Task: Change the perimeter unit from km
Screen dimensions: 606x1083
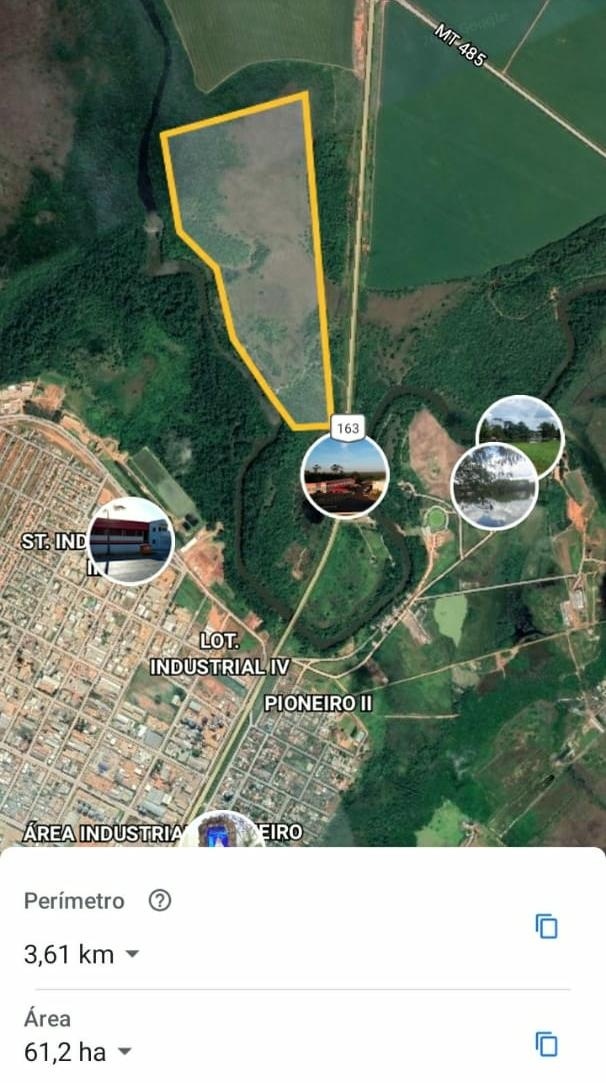Action: tap(131, 954)
